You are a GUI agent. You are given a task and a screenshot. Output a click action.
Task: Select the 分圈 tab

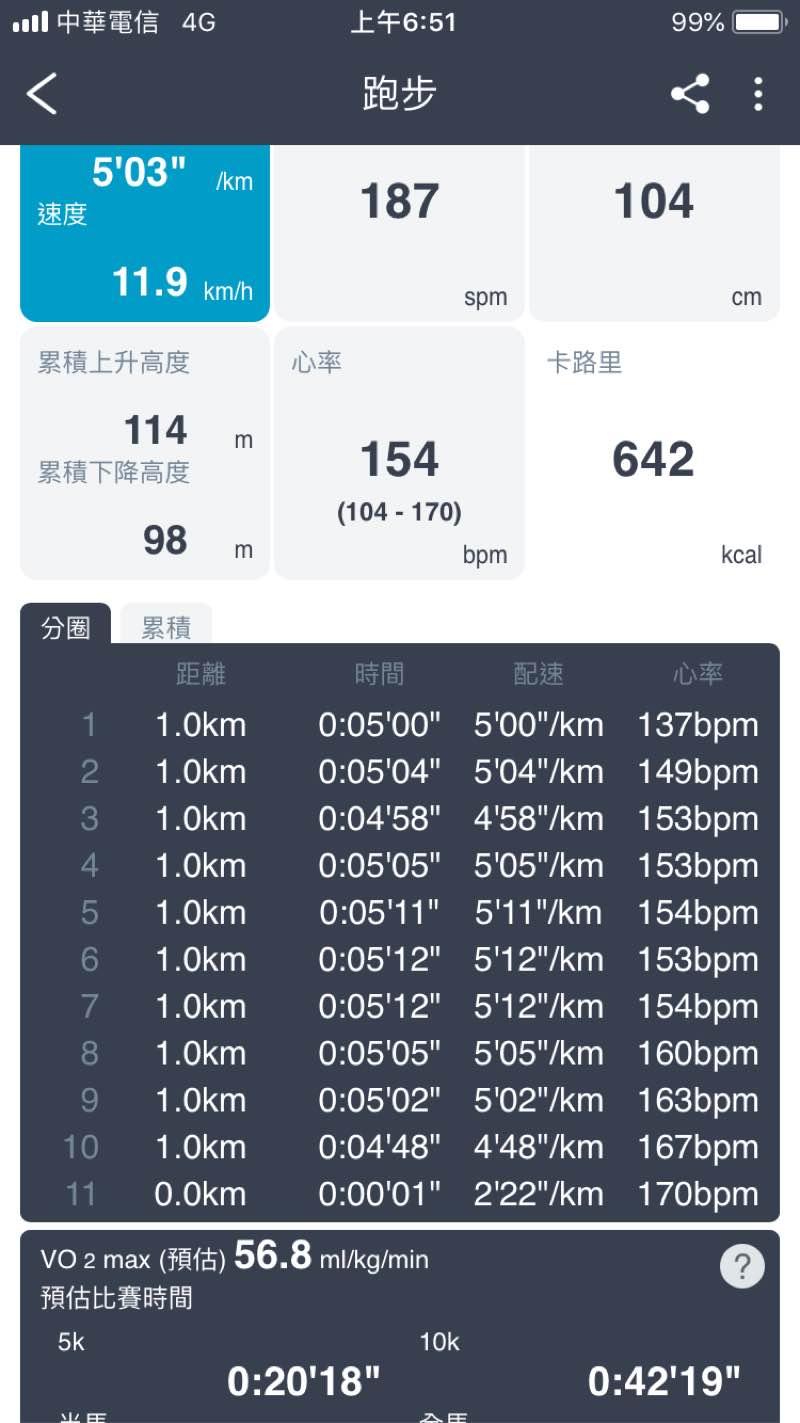click(x=66, y=627)
